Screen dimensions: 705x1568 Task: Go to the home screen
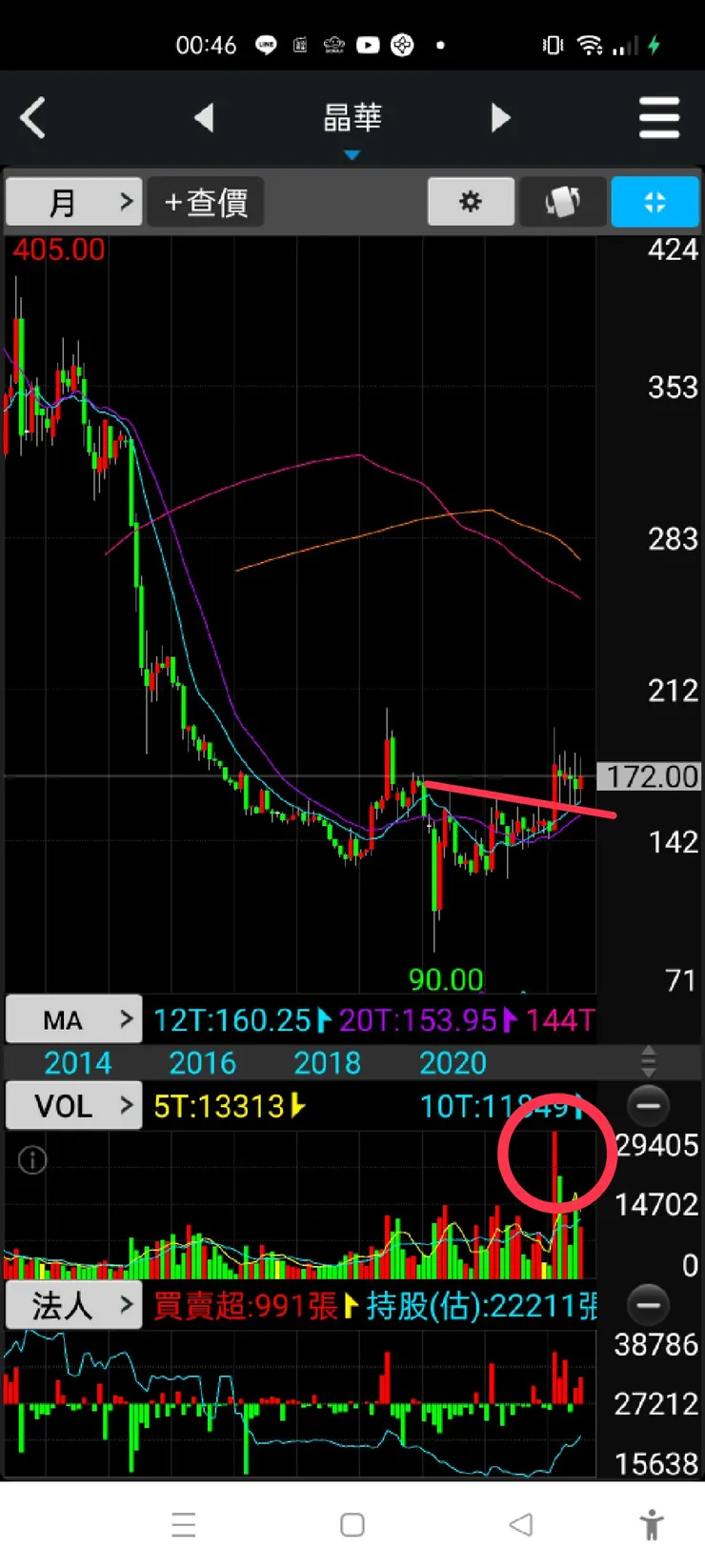(352, 1524)
